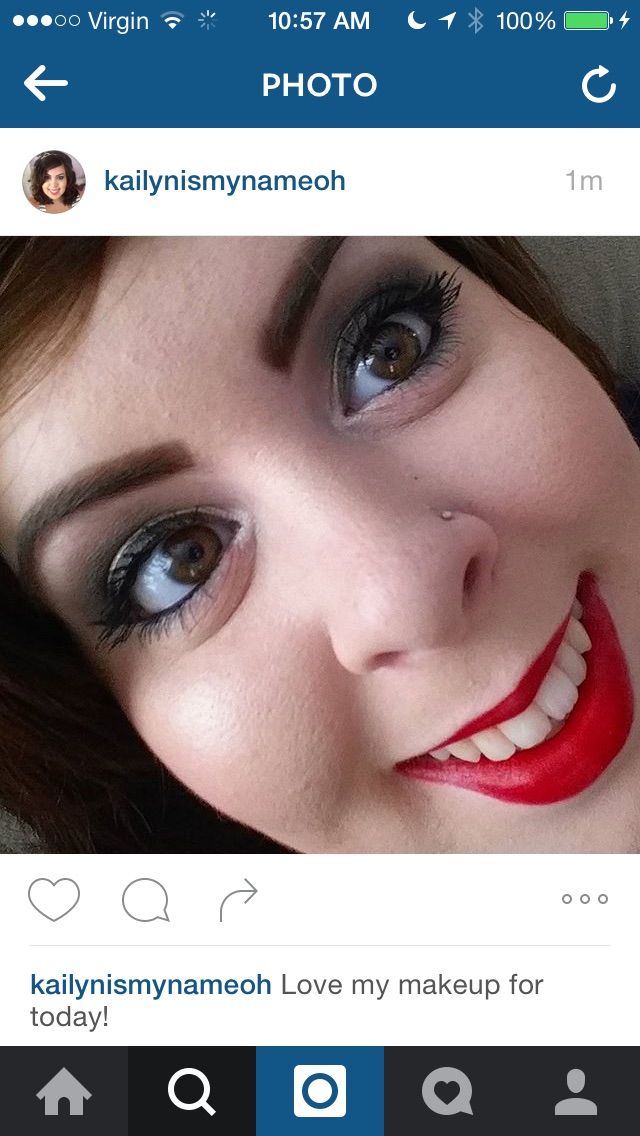Go back using the arrow

[46, 84]
